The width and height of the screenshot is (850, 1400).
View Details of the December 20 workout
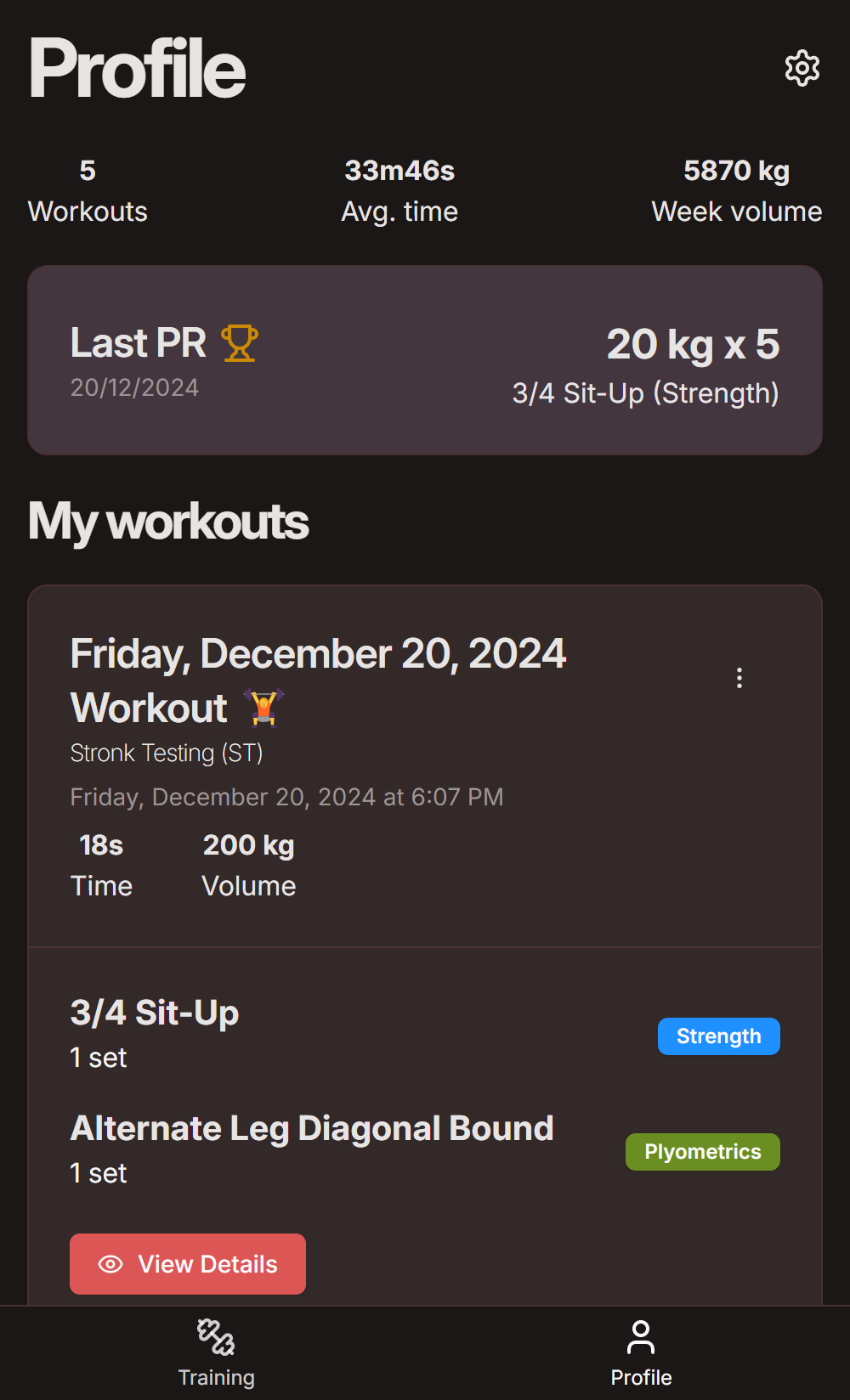pyautogui.click(x=188, y=1264)
